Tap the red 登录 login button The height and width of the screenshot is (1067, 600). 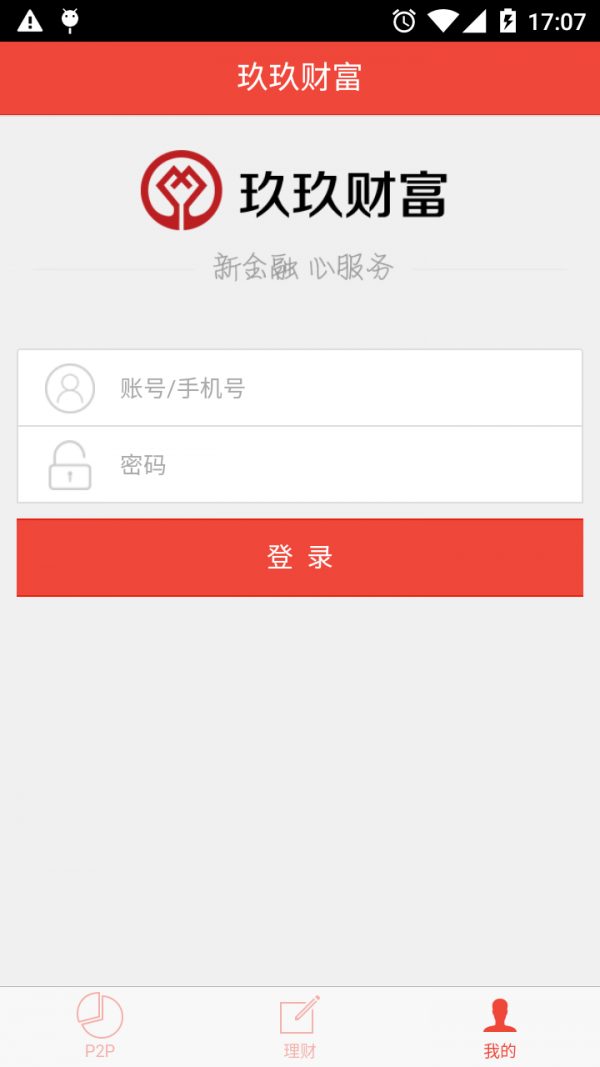(x=300, y=557)
